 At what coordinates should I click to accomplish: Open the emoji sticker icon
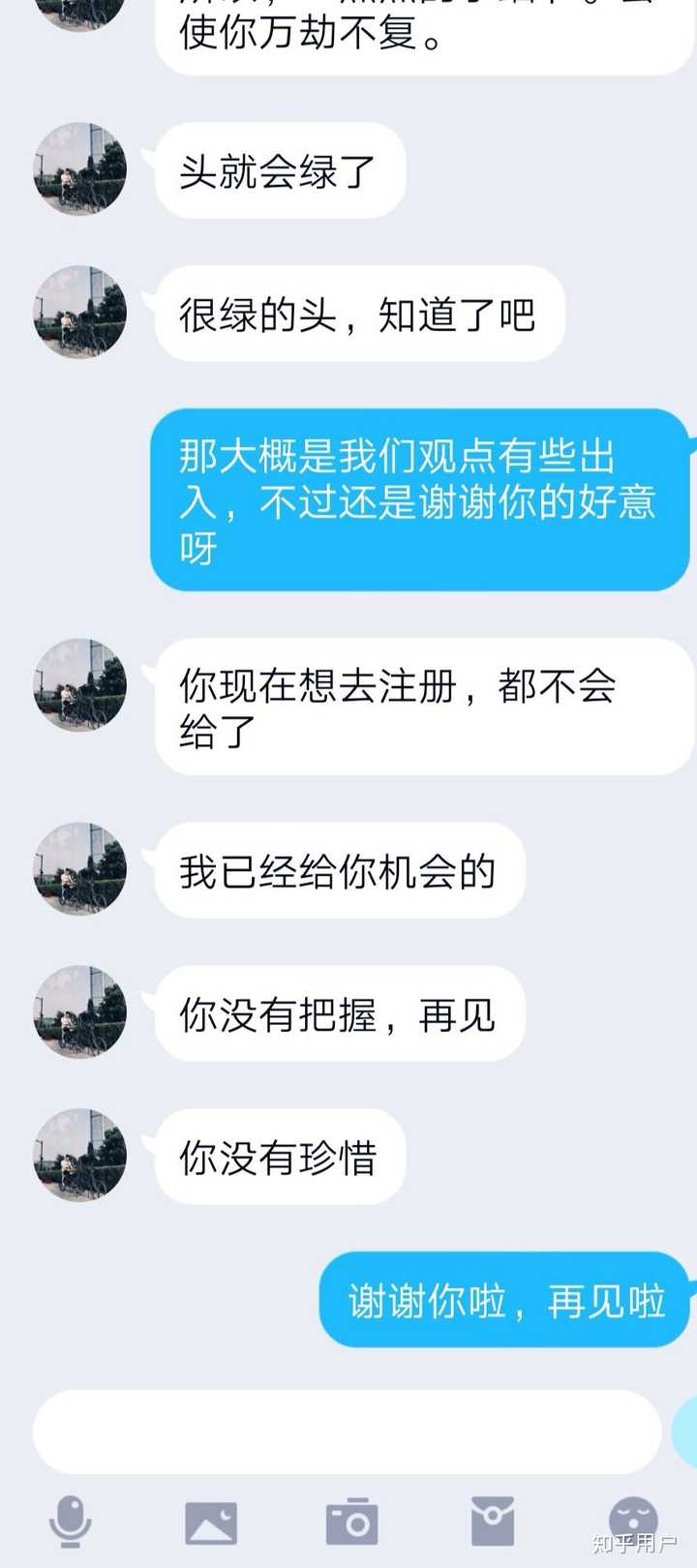click(633, 1520)
